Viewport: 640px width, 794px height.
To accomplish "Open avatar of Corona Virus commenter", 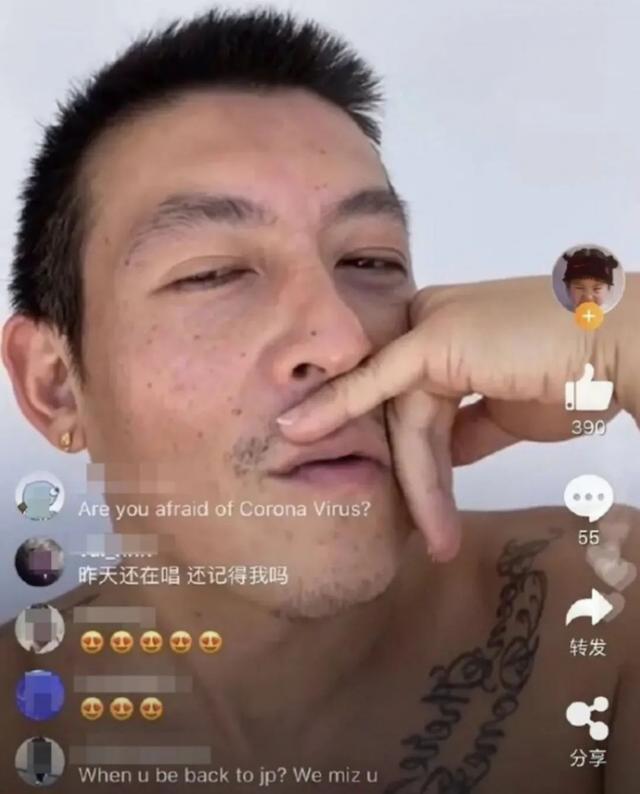I will click(x=41, y=496).
